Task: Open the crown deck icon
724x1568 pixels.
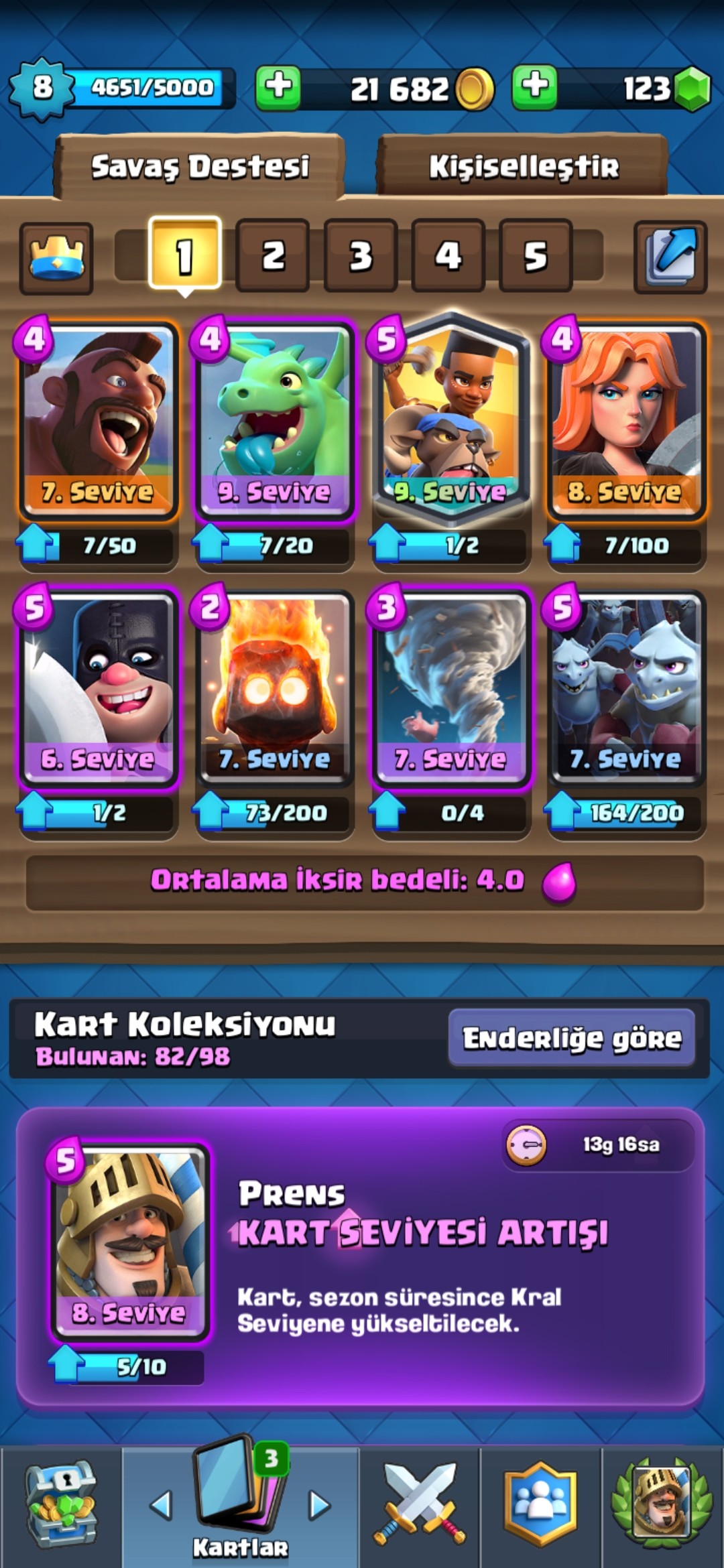Action: [56, 258]
